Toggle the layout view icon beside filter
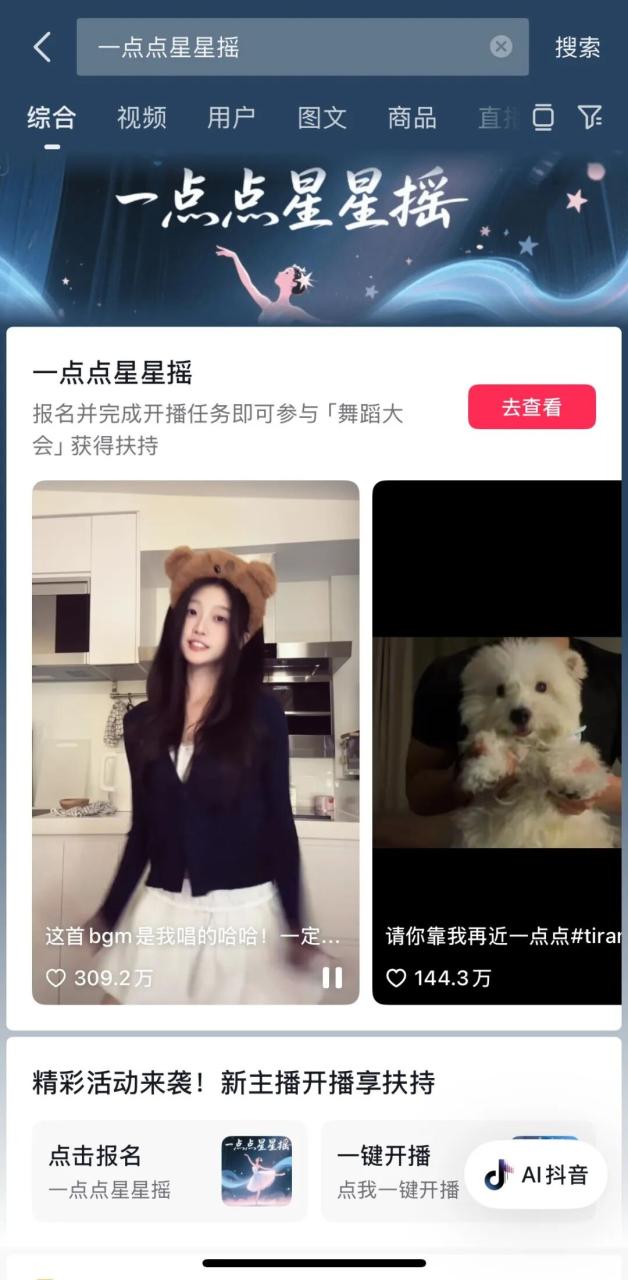 543,118
